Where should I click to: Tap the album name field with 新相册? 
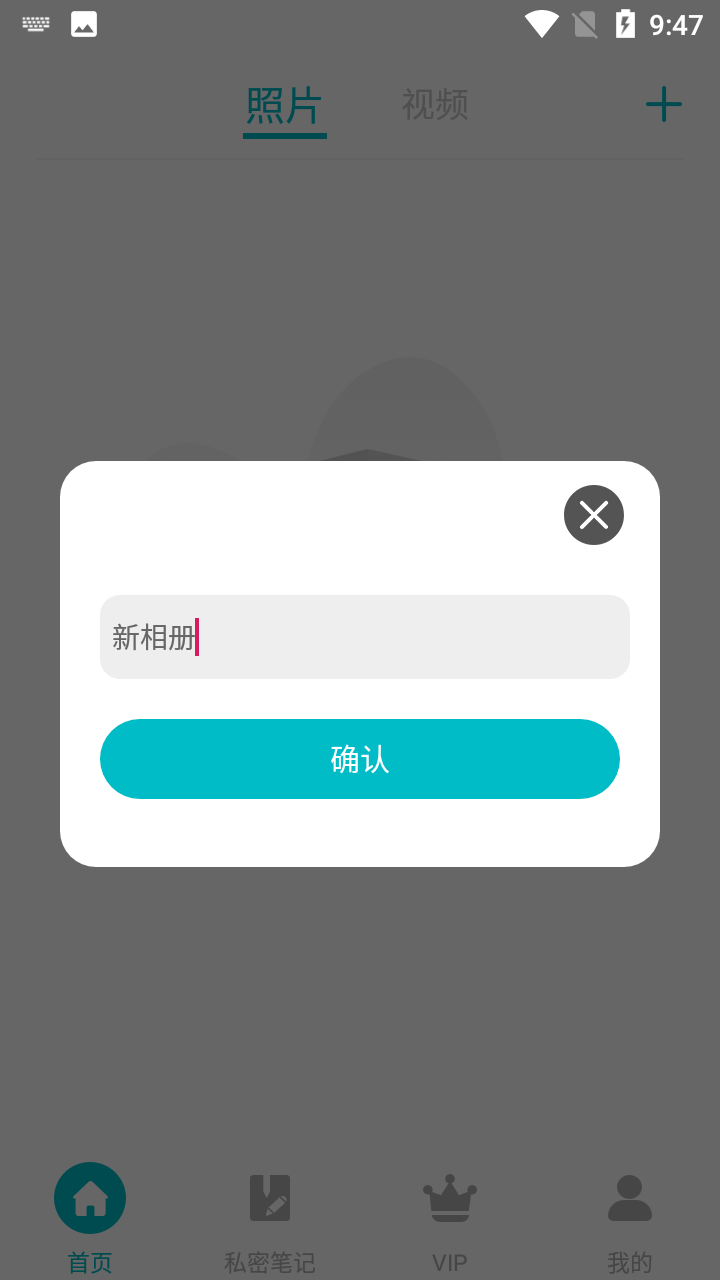[x=365, y=637]
